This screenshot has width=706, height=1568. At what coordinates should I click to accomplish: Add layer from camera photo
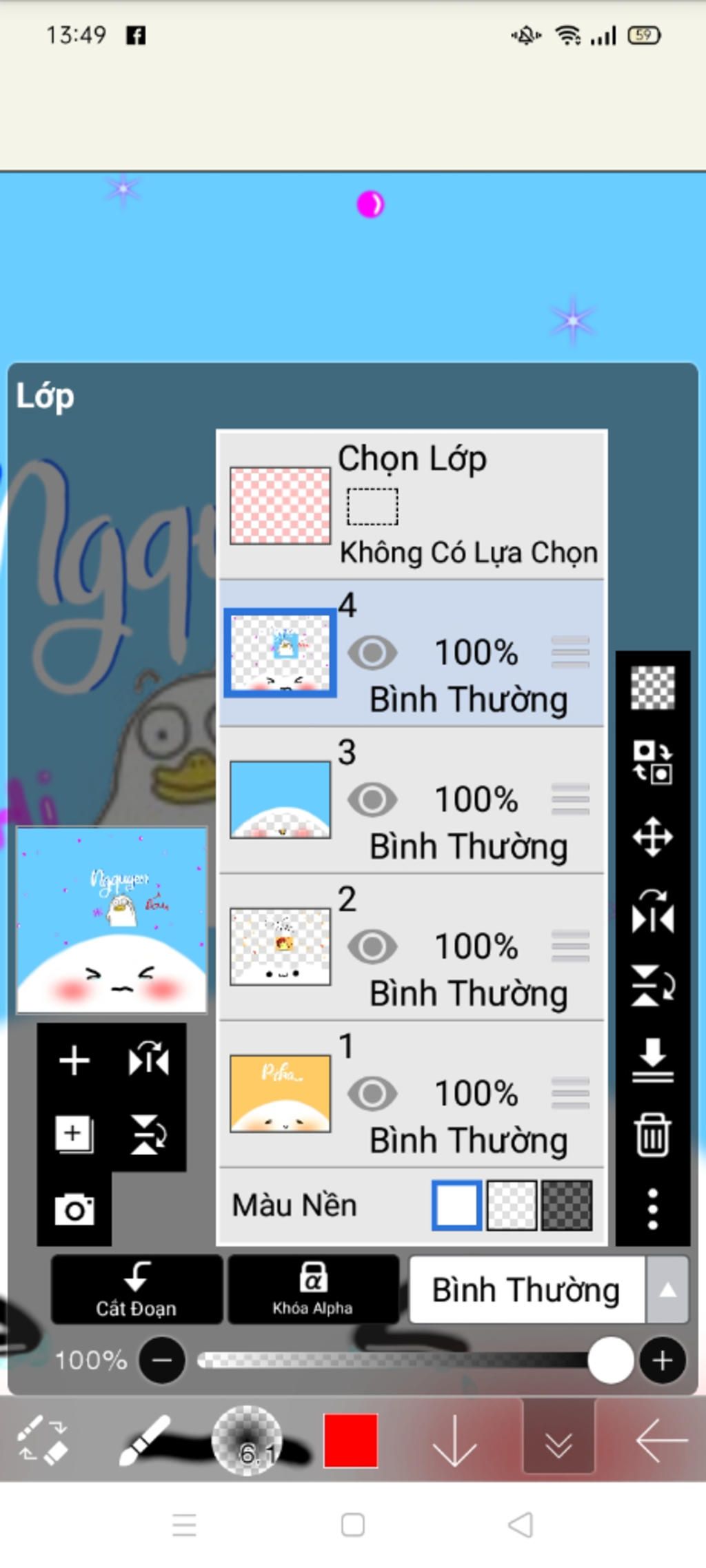(x=74, y=1209)
